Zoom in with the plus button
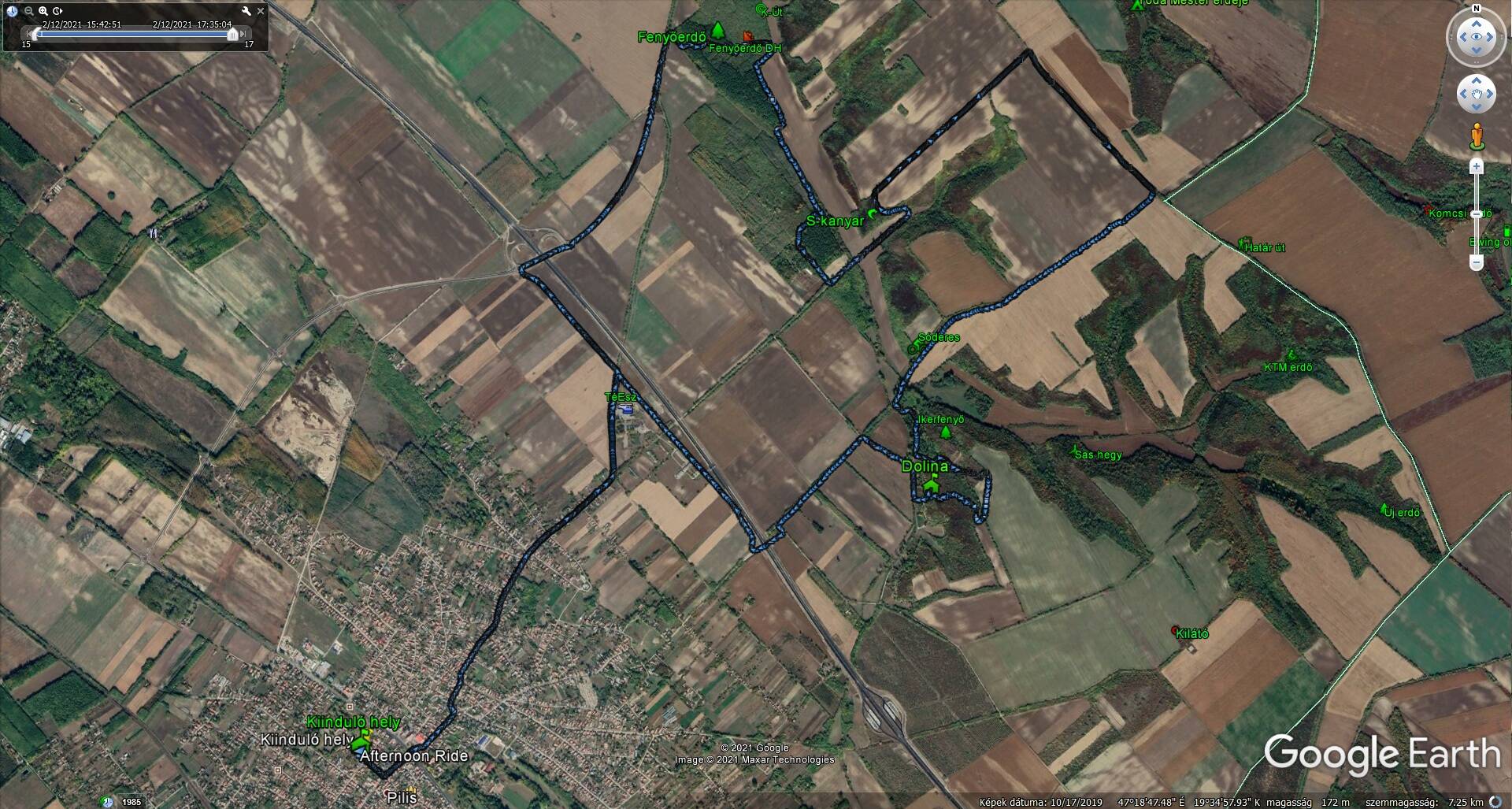Image resolution: width=1512 pixels, height=809 pixels. coord(1477,166)
